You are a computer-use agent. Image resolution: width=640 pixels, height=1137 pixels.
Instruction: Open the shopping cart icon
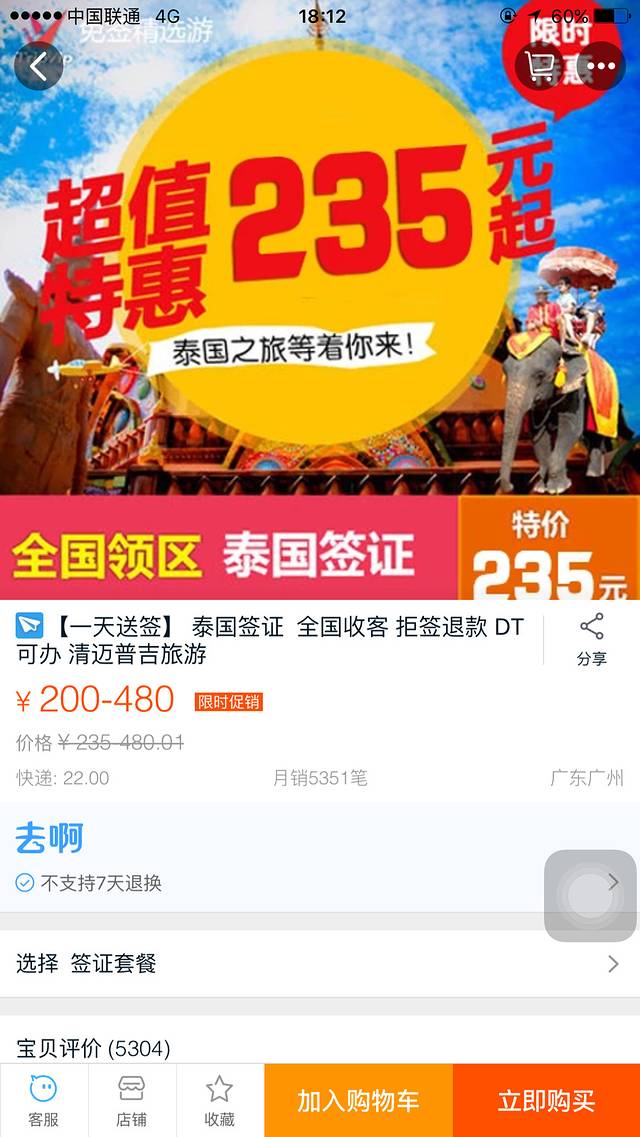[x=541, y=66]
